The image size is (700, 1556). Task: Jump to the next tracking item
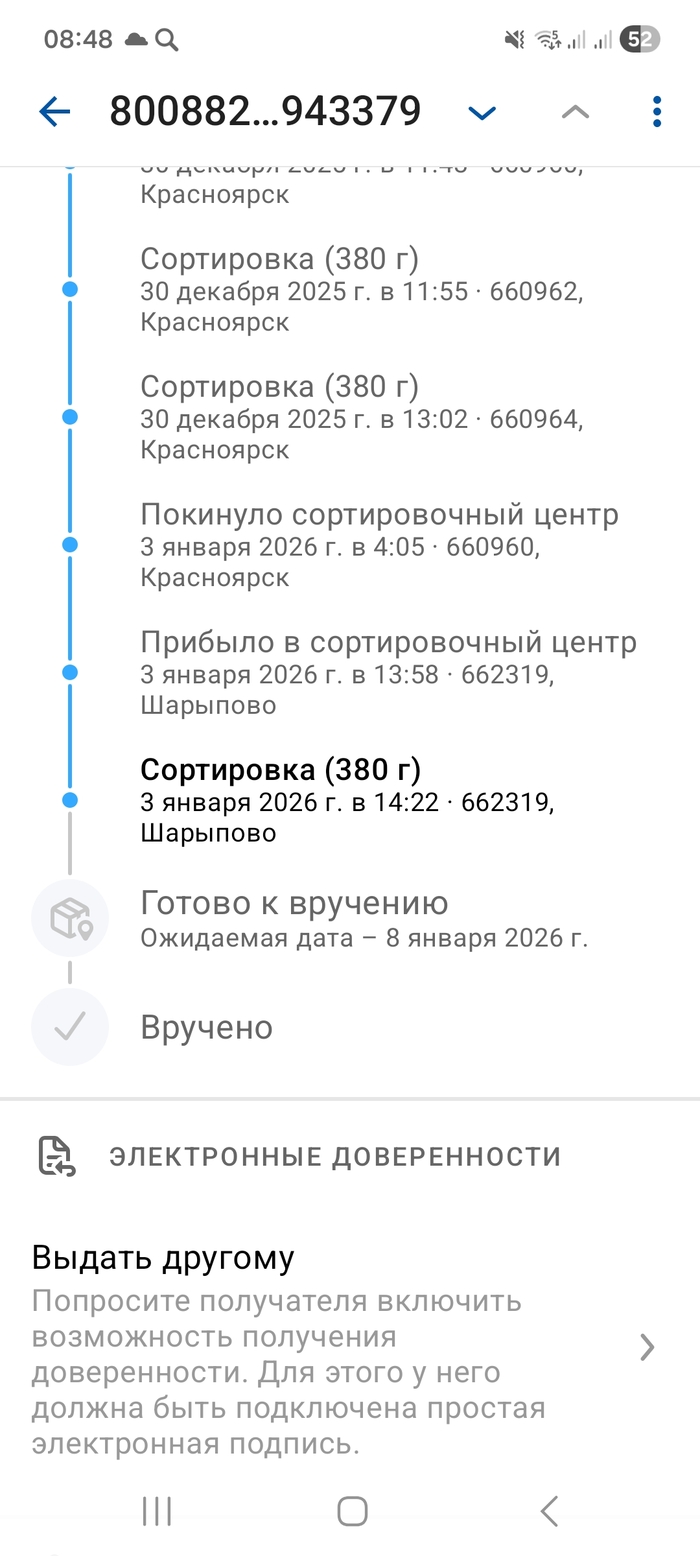coord(482,112)
